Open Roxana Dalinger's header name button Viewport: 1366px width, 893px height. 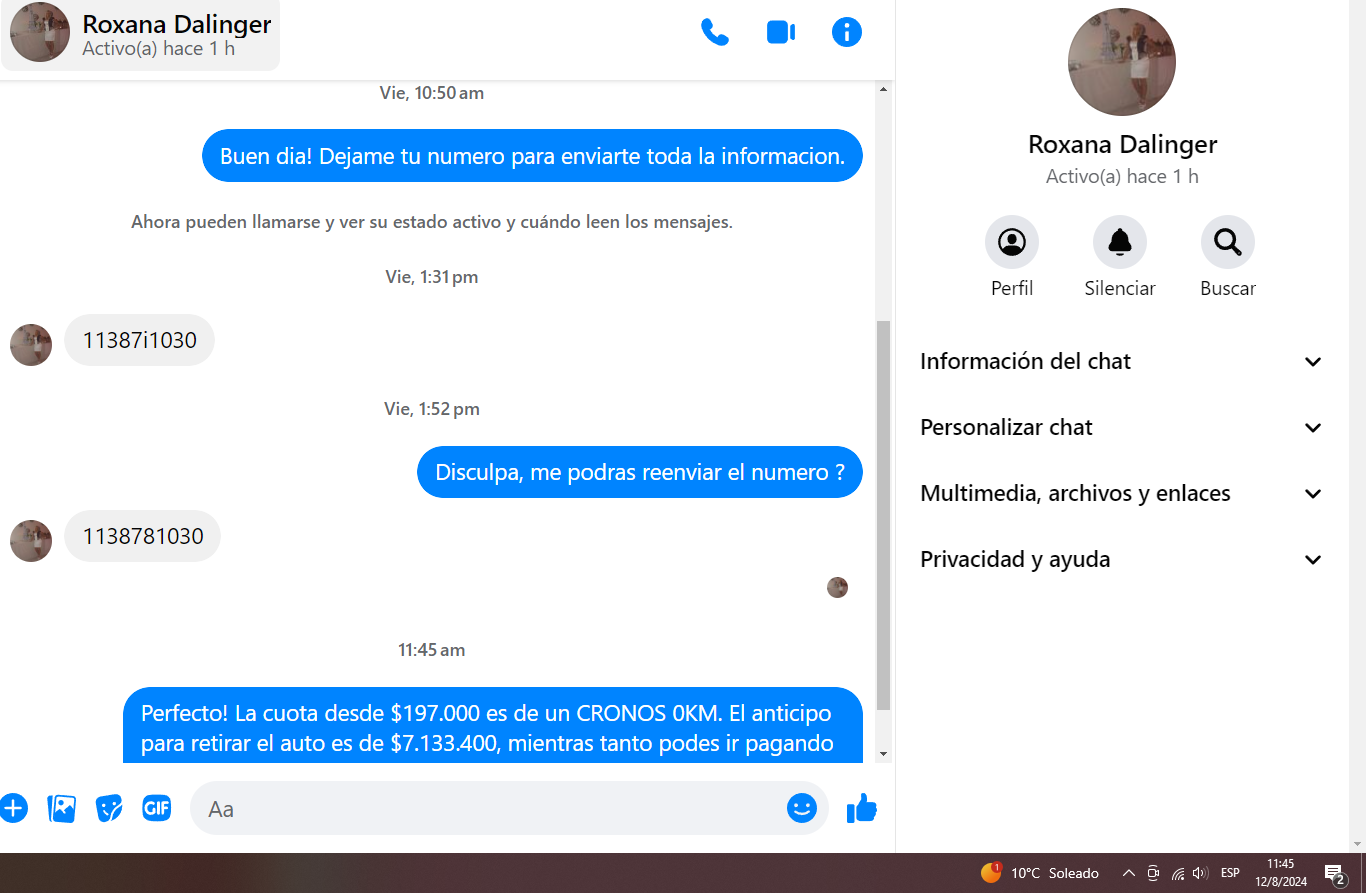[141, 35]
